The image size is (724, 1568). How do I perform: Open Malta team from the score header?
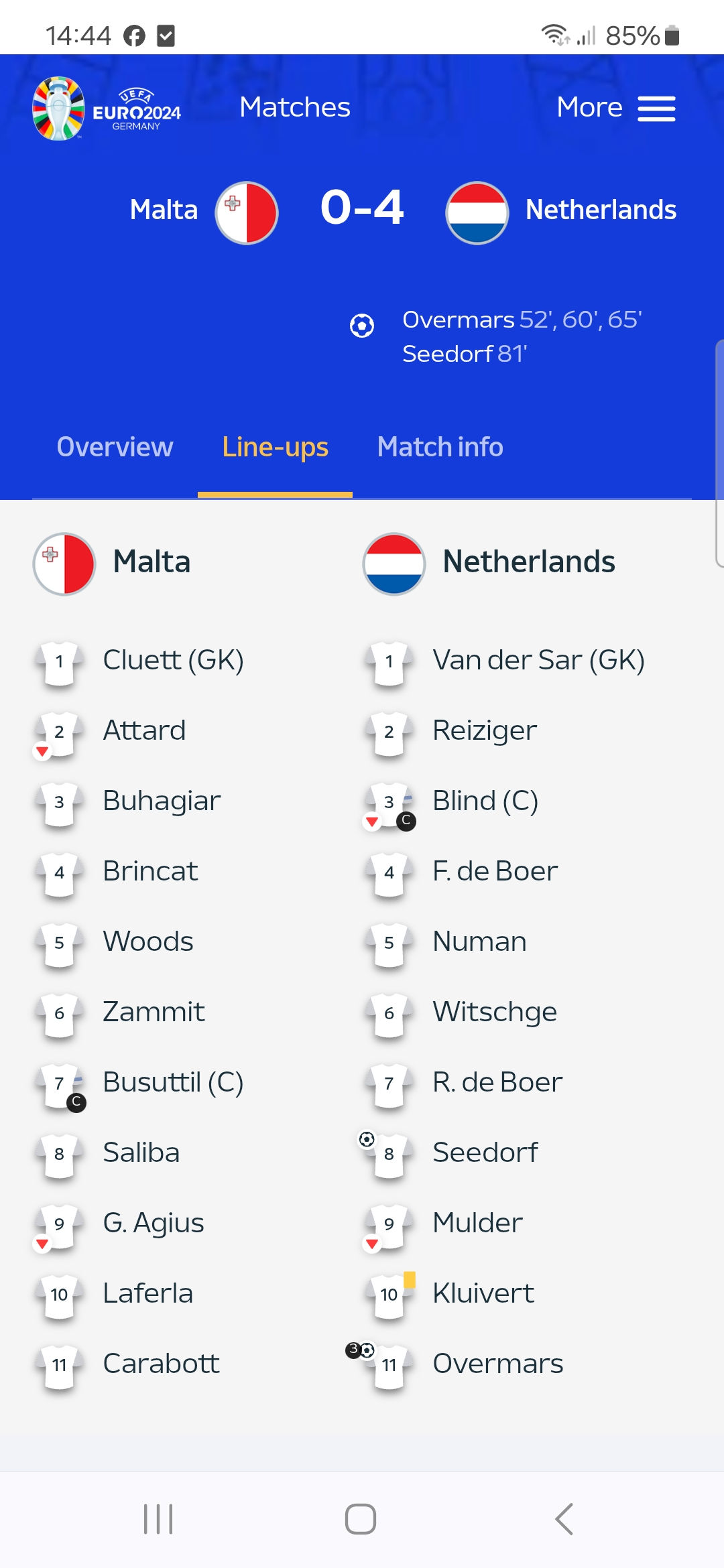[x=204, y=212]
